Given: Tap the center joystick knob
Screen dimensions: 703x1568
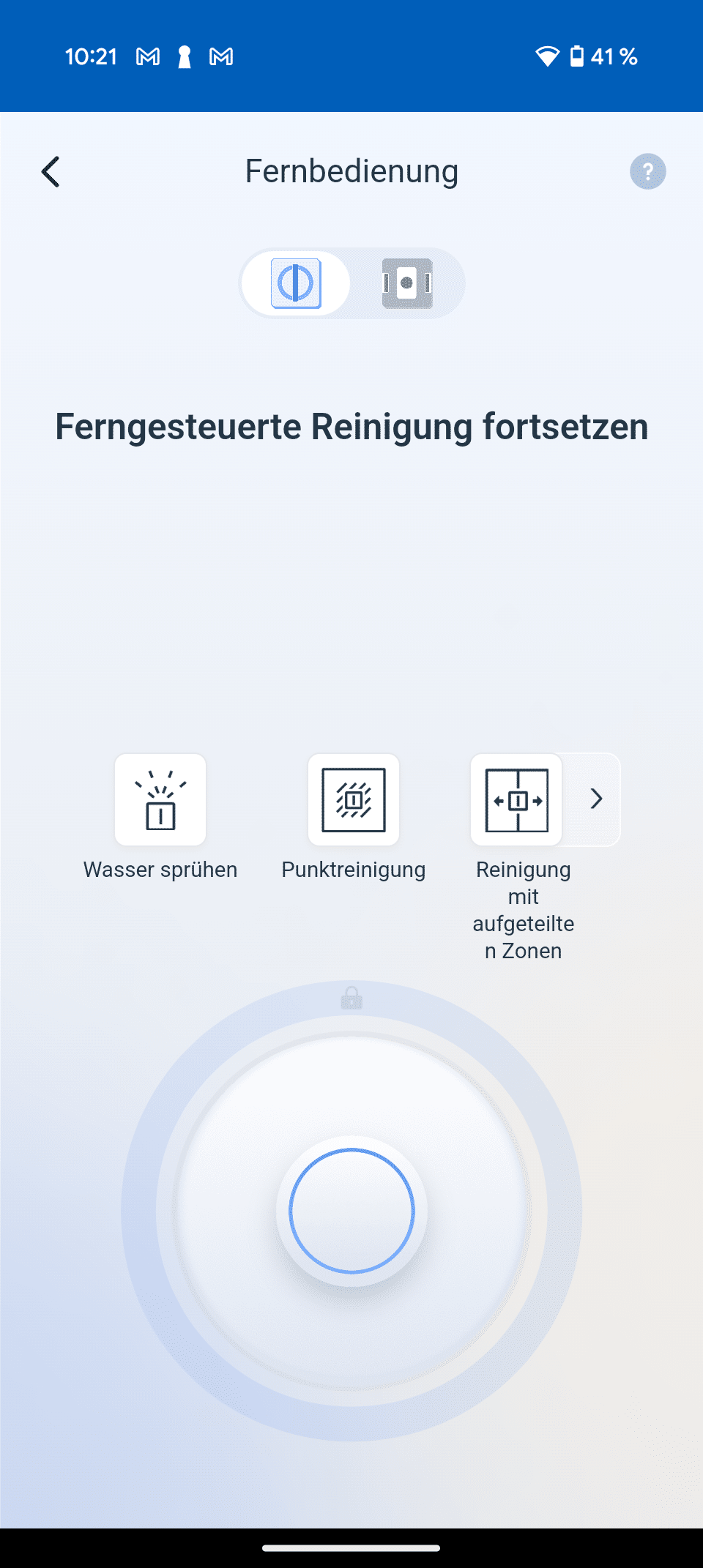Looking at the screenshot, I should click(351, 1211).
